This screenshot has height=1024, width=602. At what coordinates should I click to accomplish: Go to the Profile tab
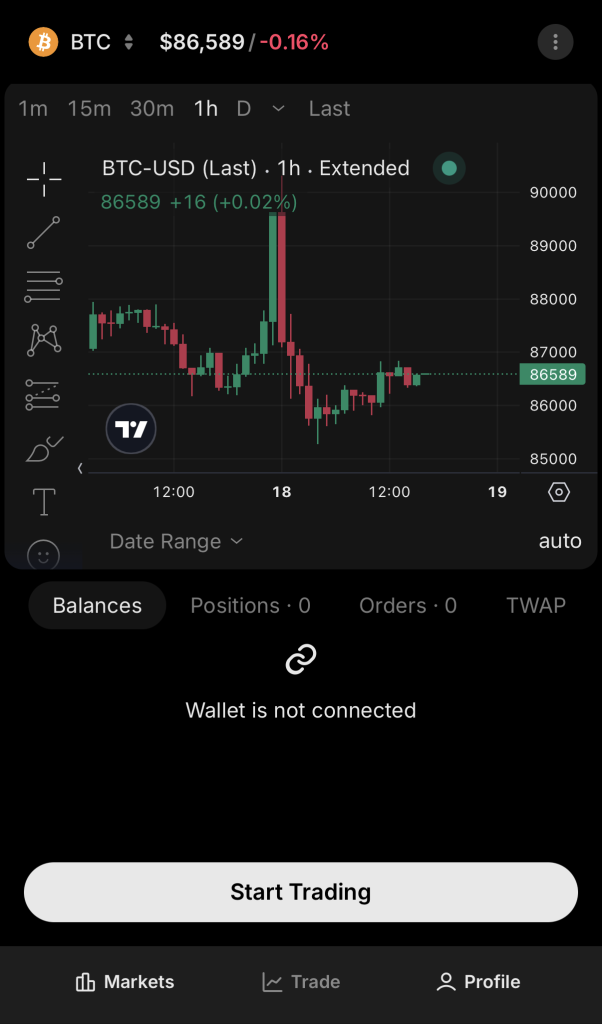click(478, 982)
